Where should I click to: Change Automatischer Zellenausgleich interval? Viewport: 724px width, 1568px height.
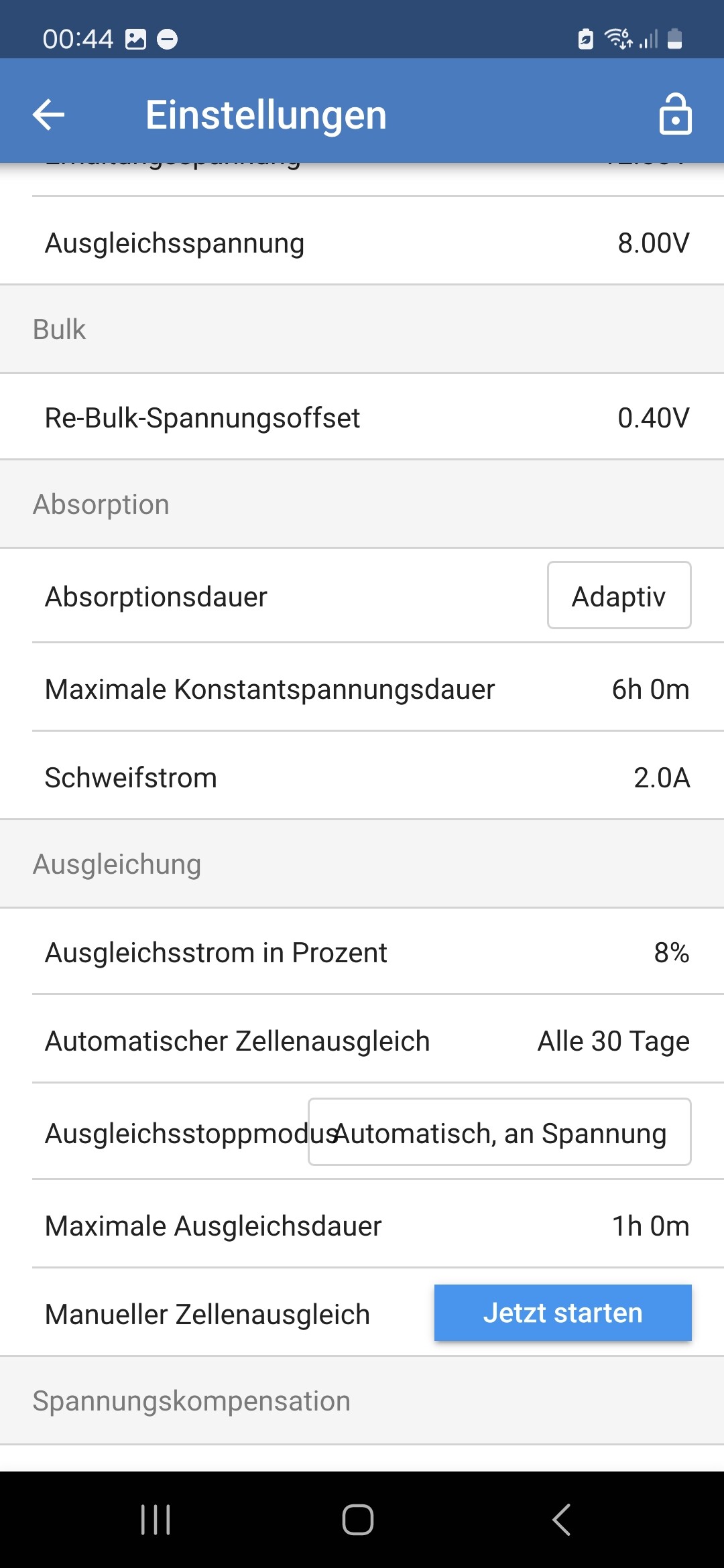tap(362, 1041)
